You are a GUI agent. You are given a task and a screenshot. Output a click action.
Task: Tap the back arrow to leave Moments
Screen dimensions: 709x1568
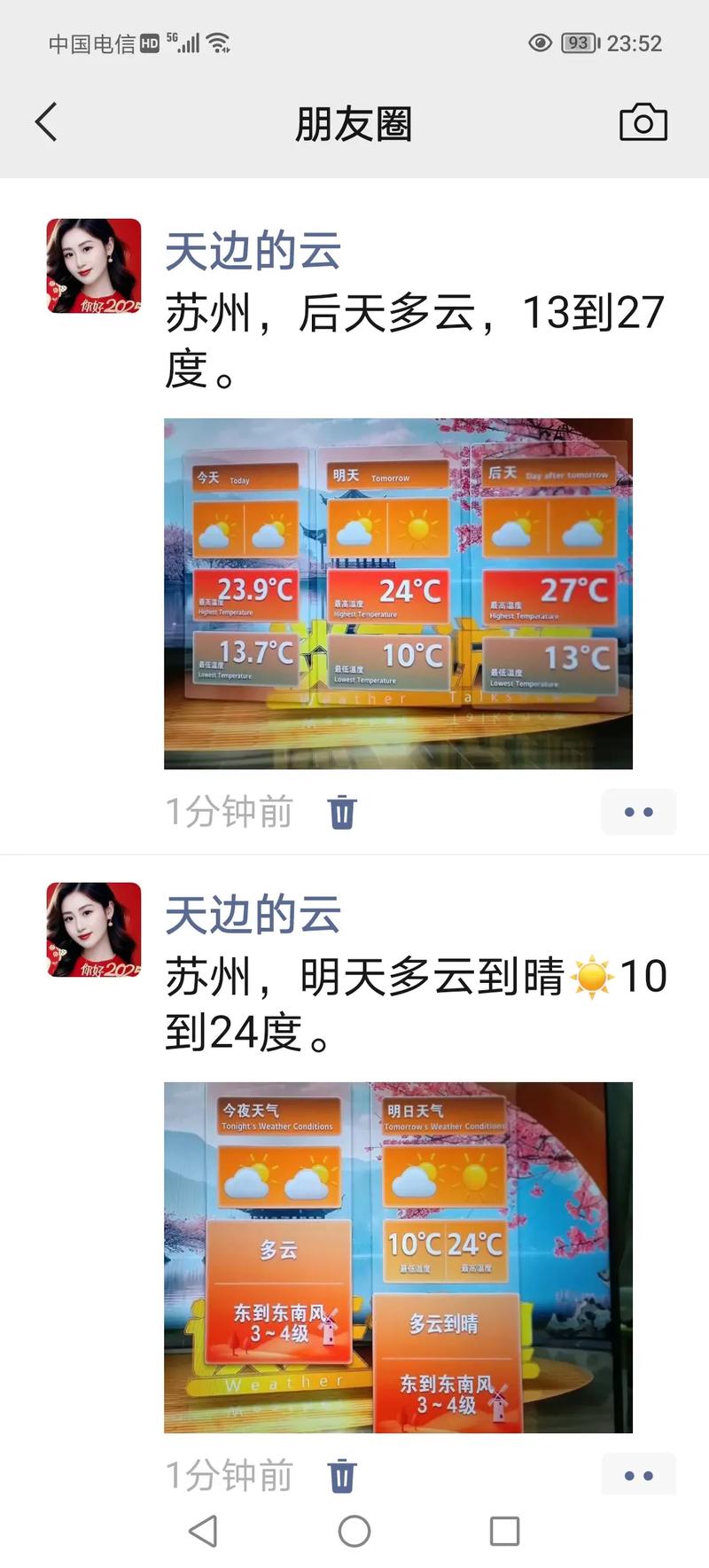(46, 121)
